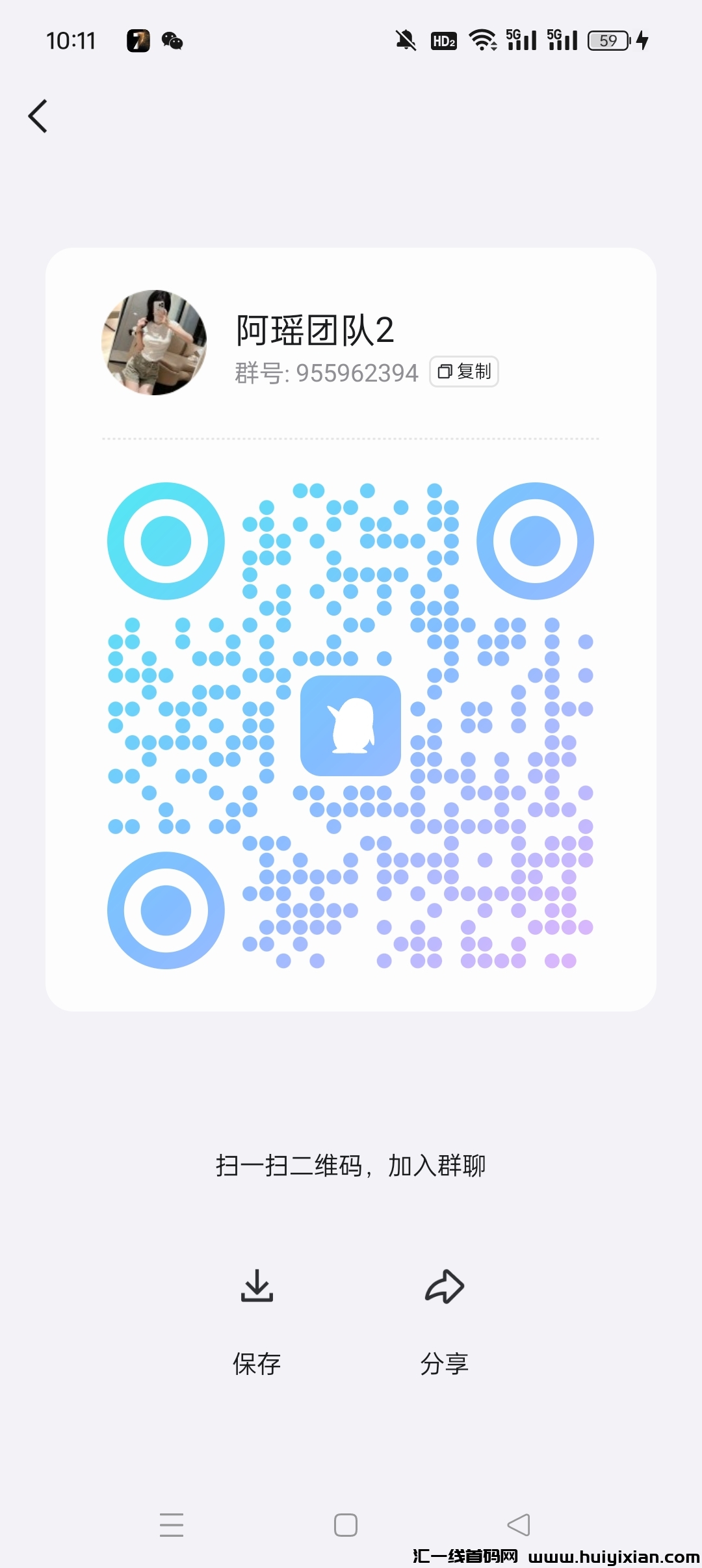Tap the battery level indicator
Screen dimensions: 702x1568
click(x=608, y=40)
